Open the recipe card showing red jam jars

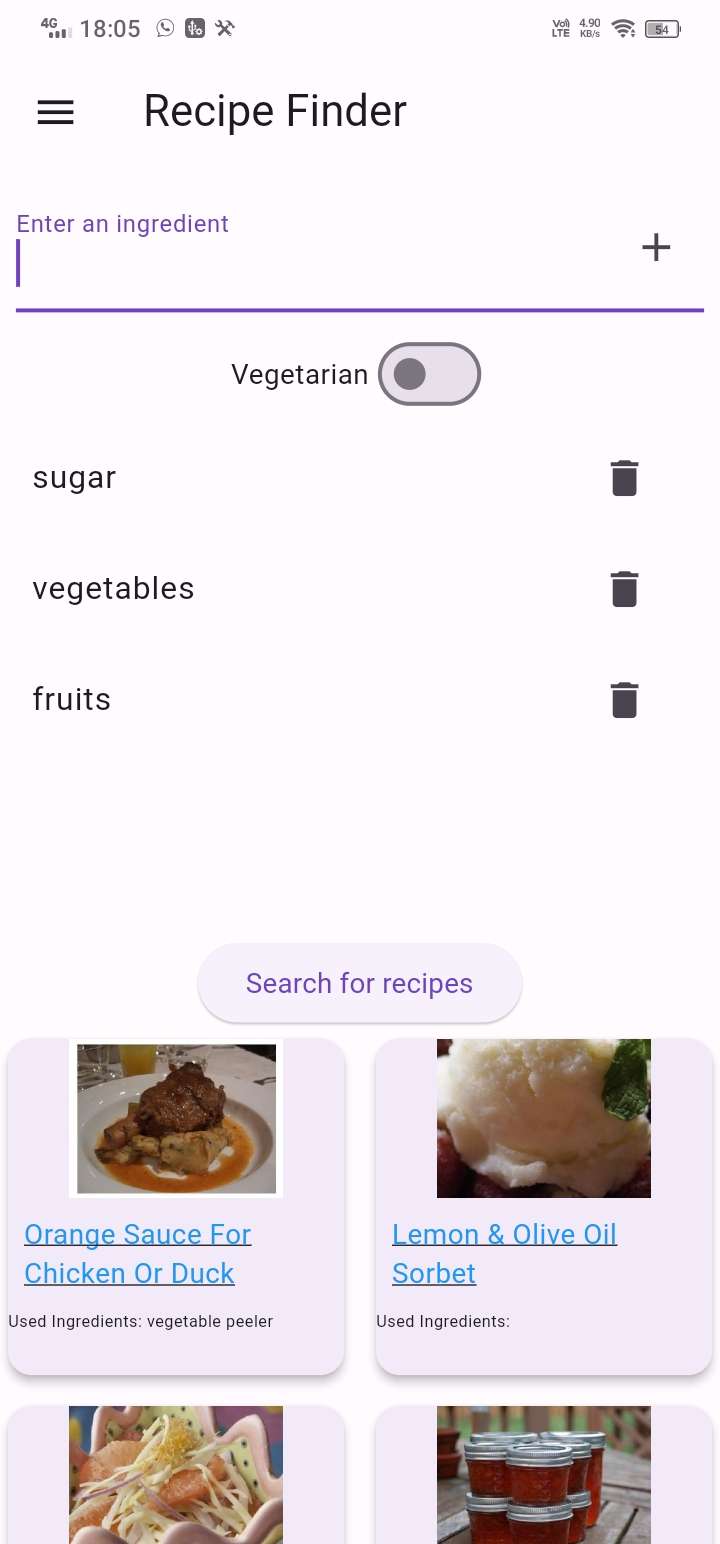(x=544, y=1475)
